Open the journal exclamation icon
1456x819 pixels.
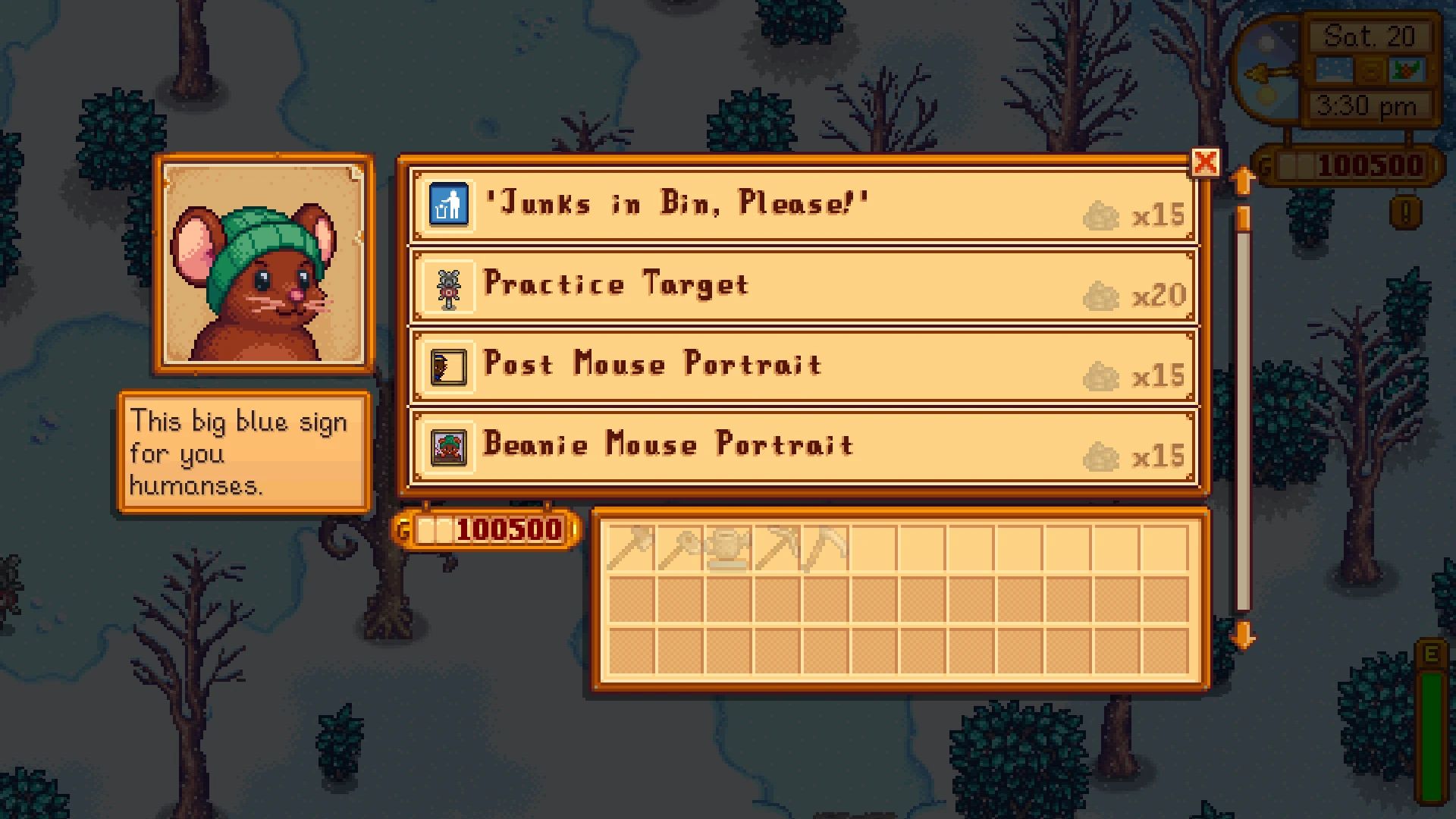pos(1405,214)
